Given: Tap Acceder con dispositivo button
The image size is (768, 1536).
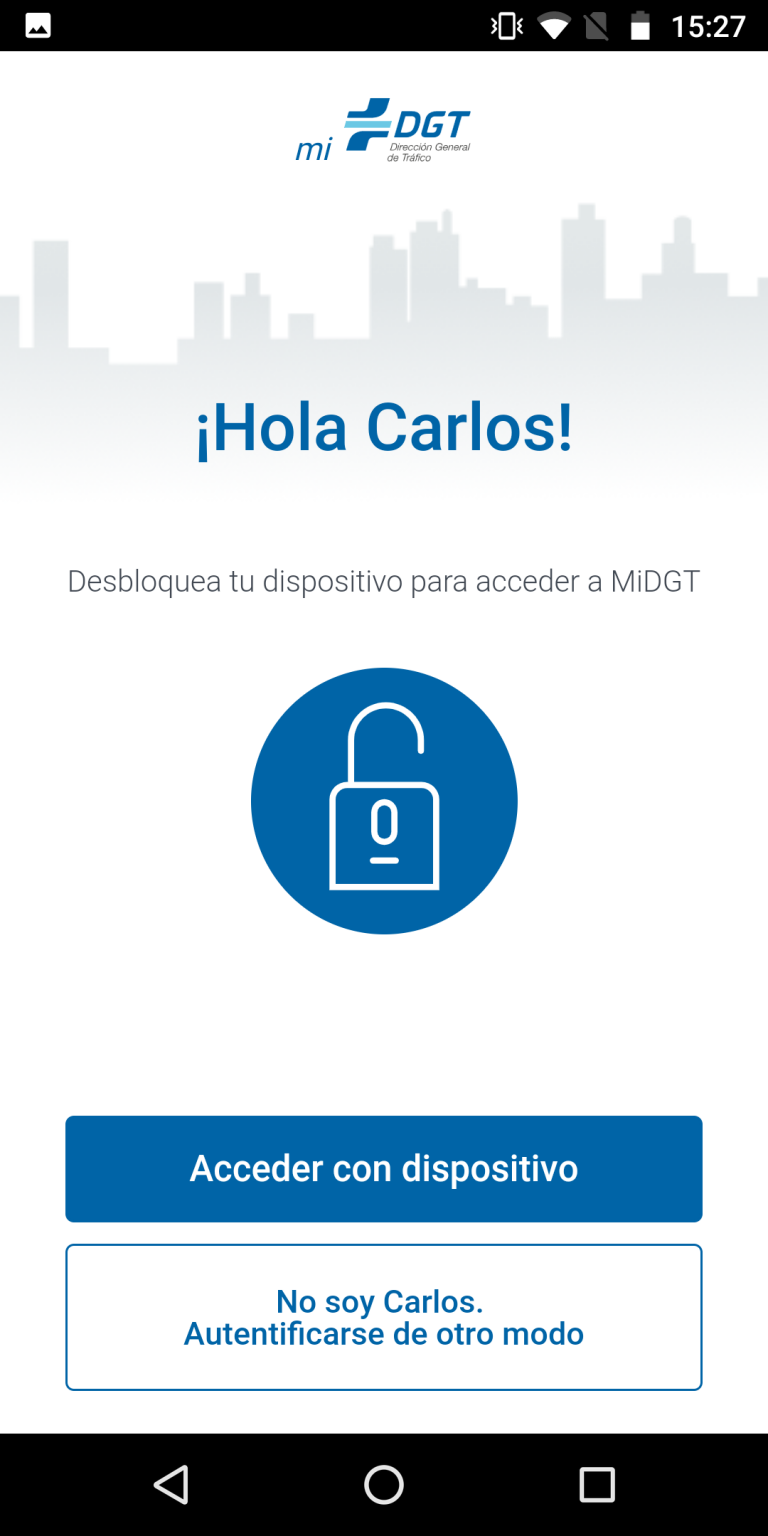Looking at the screenshot, I should pos(384,1168).
